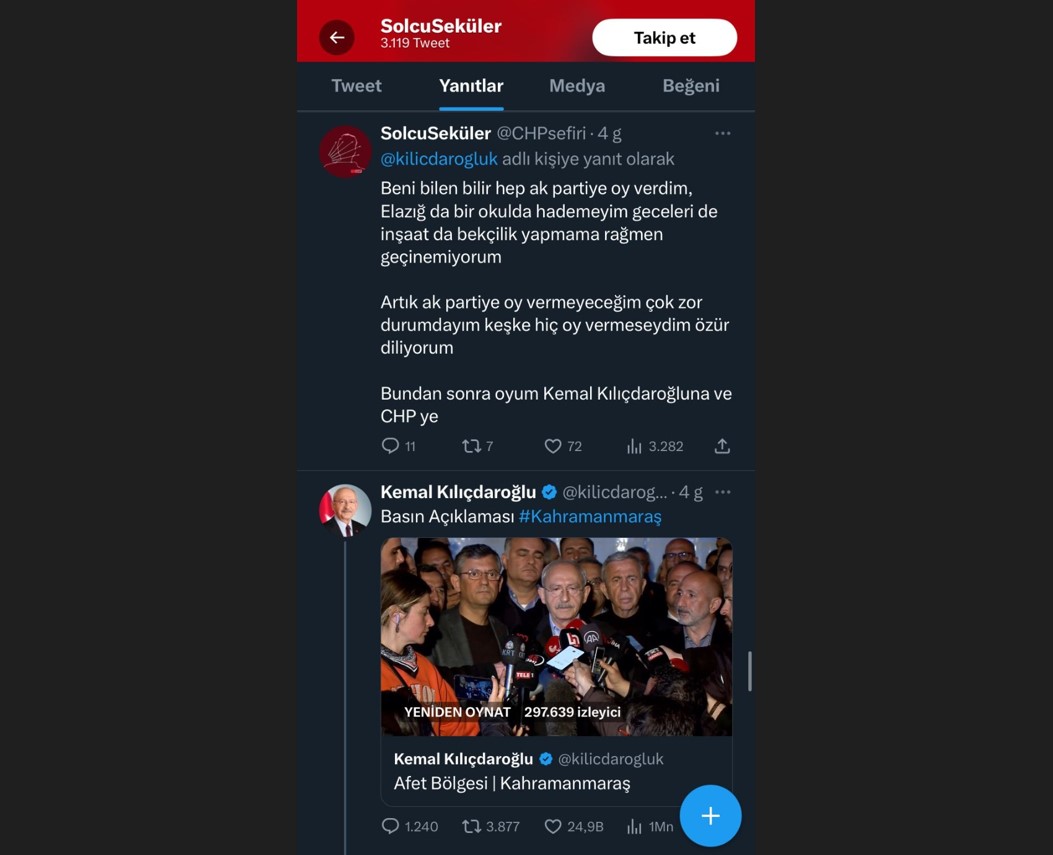Open overflow menu on Kemal Kılıçdaroğlu's tweet
1053x855 pixels.
click(x=722, y=492)
